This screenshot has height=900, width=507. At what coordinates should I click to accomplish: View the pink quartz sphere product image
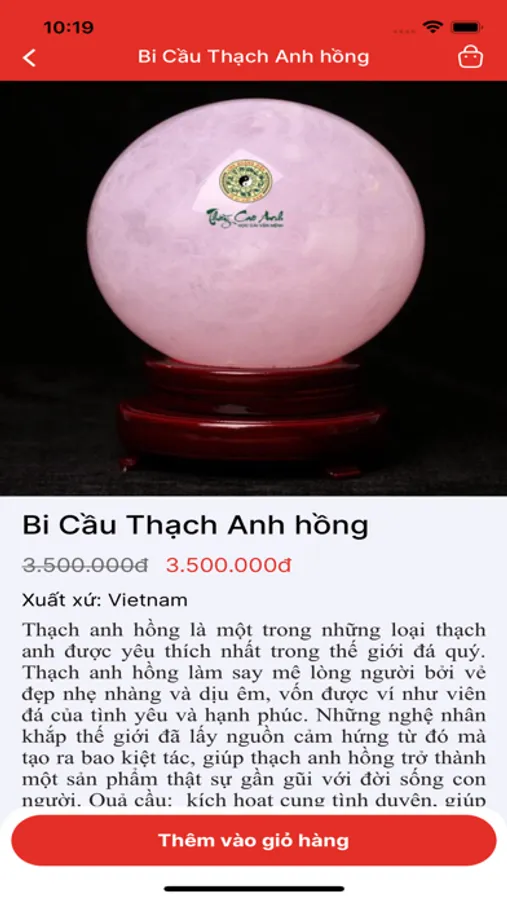253,288
